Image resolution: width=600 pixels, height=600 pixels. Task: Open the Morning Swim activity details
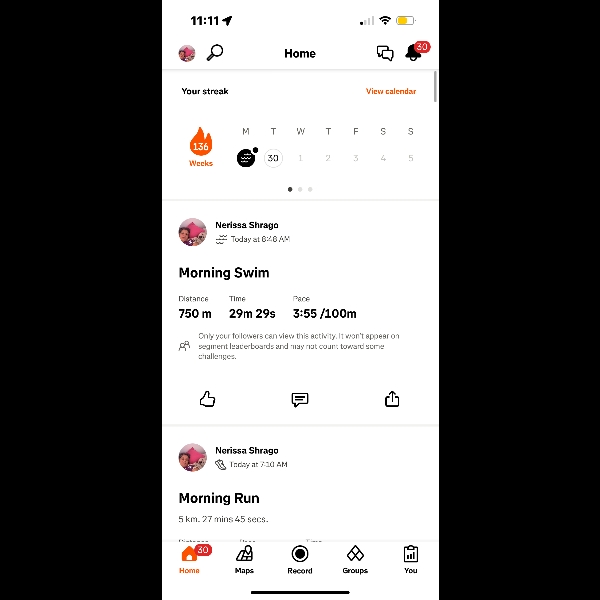tap(224, 272)
